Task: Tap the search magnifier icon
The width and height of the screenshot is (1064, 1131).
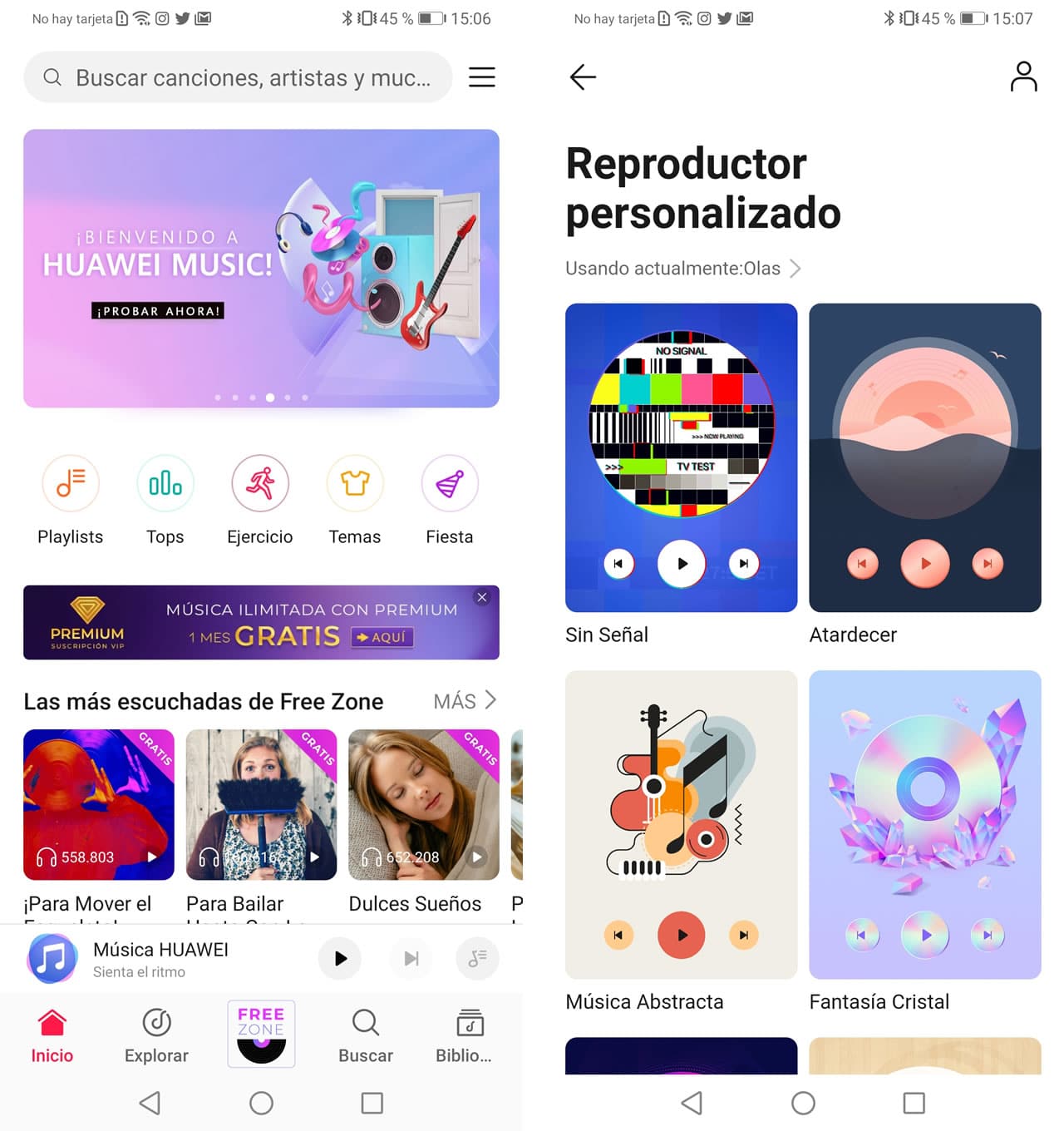Action: (x=52, y=77)
